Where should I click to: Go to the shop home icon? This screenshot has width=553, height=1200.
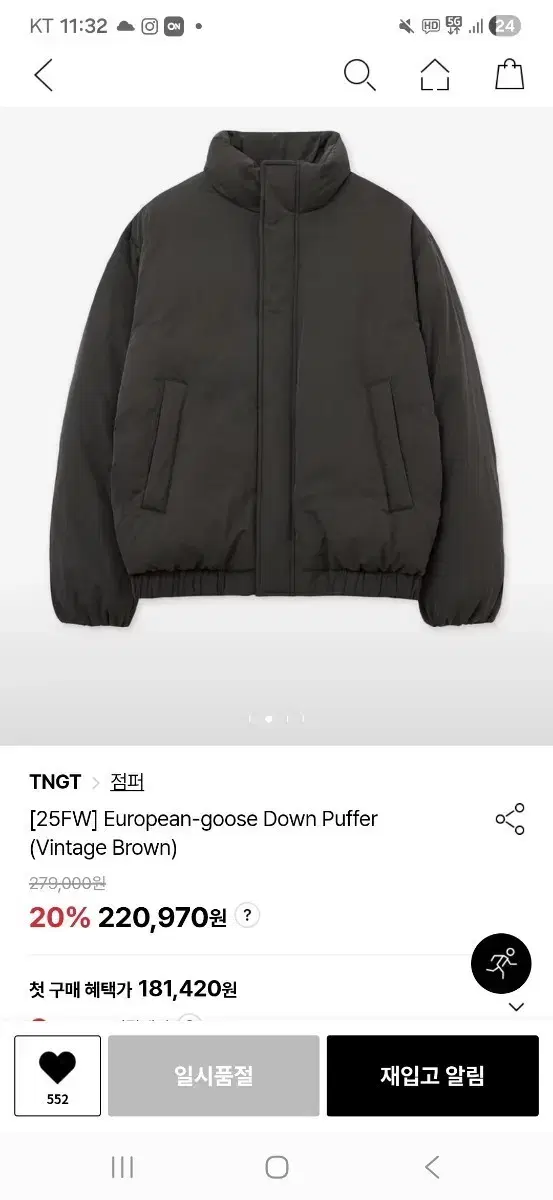tap(434, 75)
